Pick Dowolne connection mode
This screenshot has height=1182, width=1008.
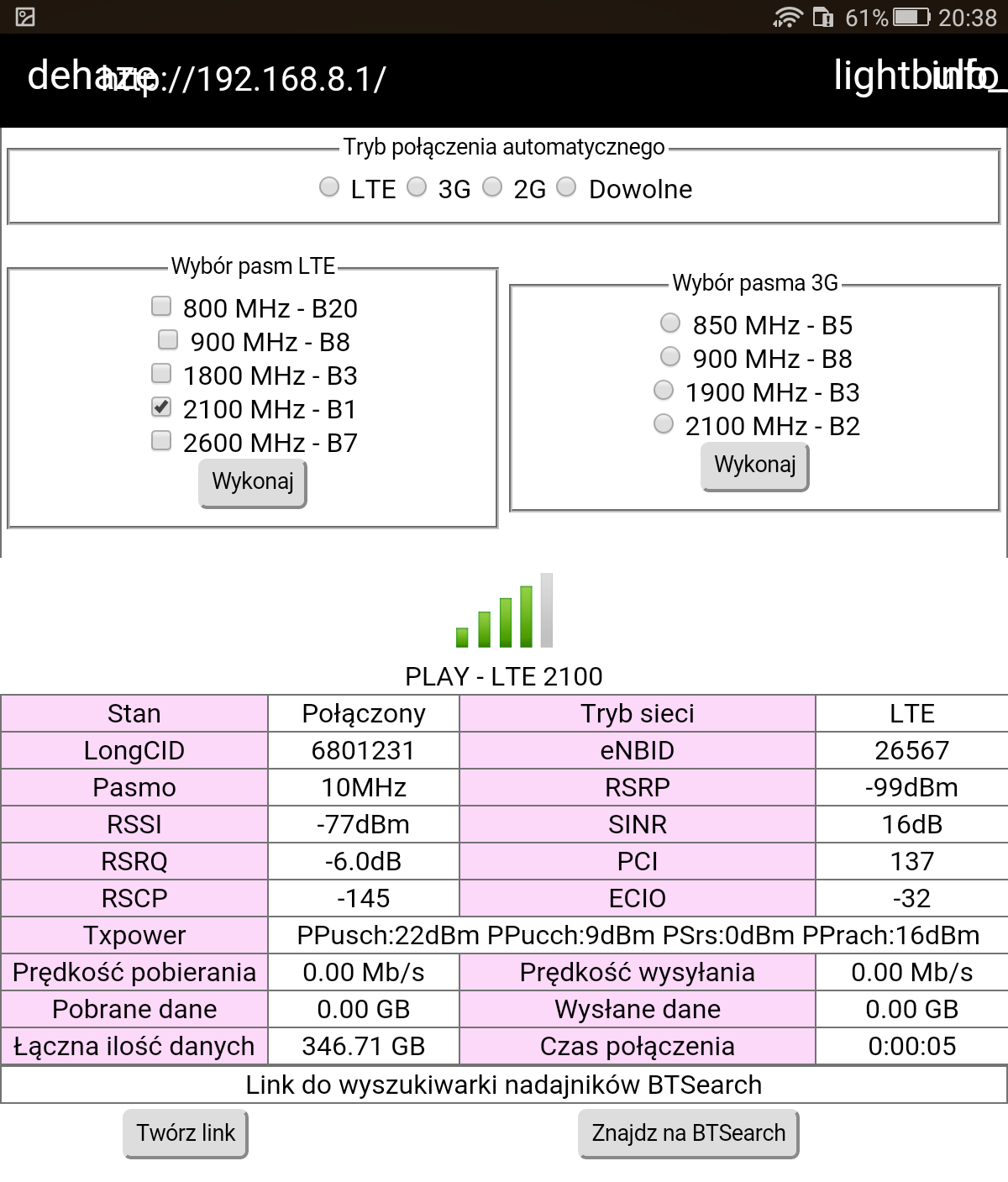[x=566, y=187]
